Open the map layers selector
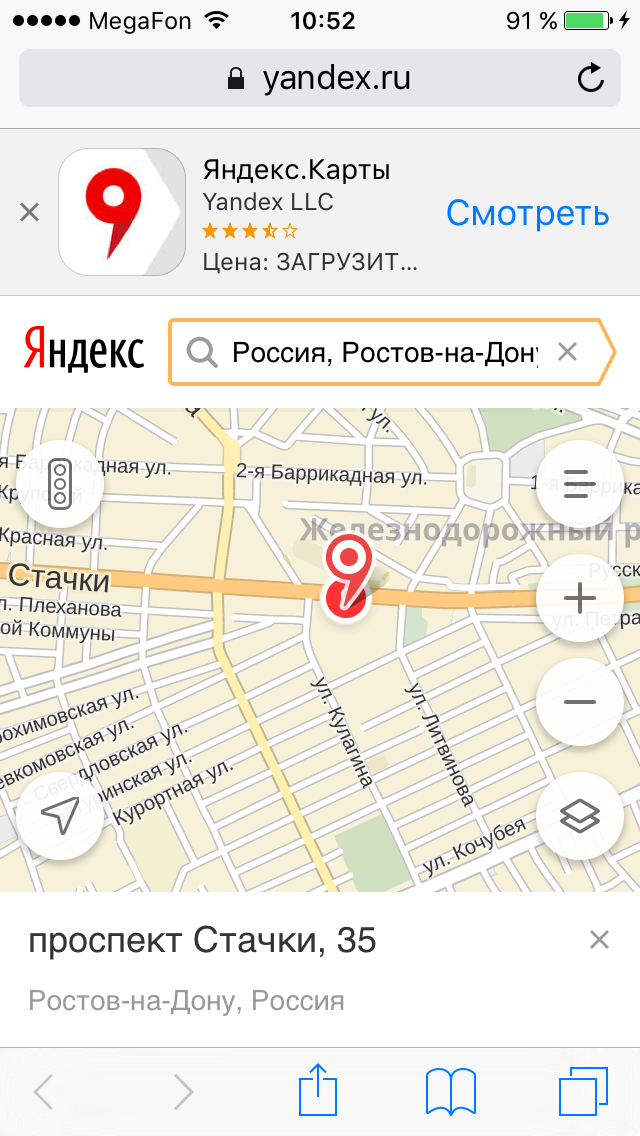This screenshot has height=1136, width=640. click(580, 817)
